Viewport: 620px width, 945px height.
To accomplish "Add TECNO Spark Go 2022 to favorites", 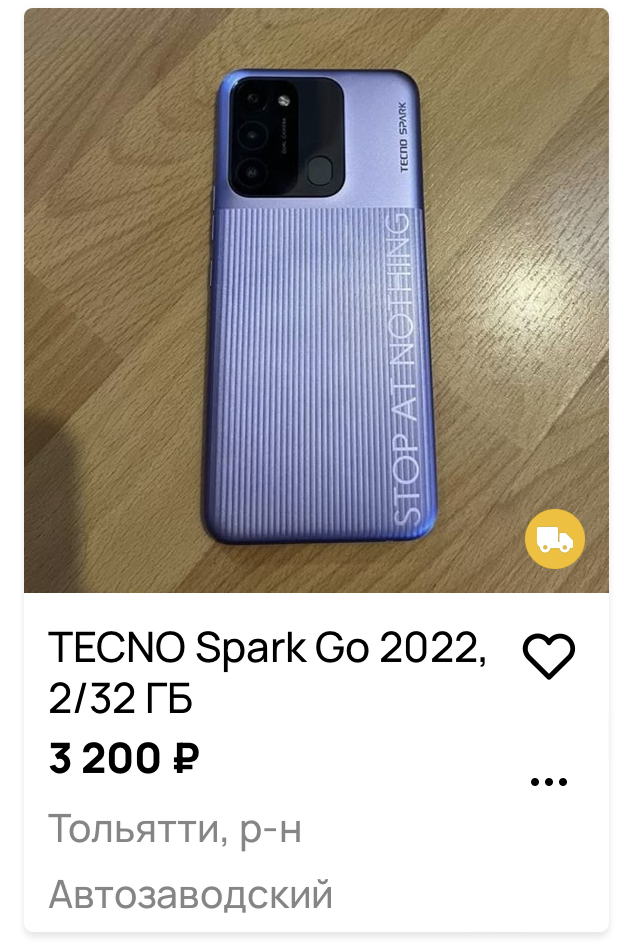I will point(549,657).
